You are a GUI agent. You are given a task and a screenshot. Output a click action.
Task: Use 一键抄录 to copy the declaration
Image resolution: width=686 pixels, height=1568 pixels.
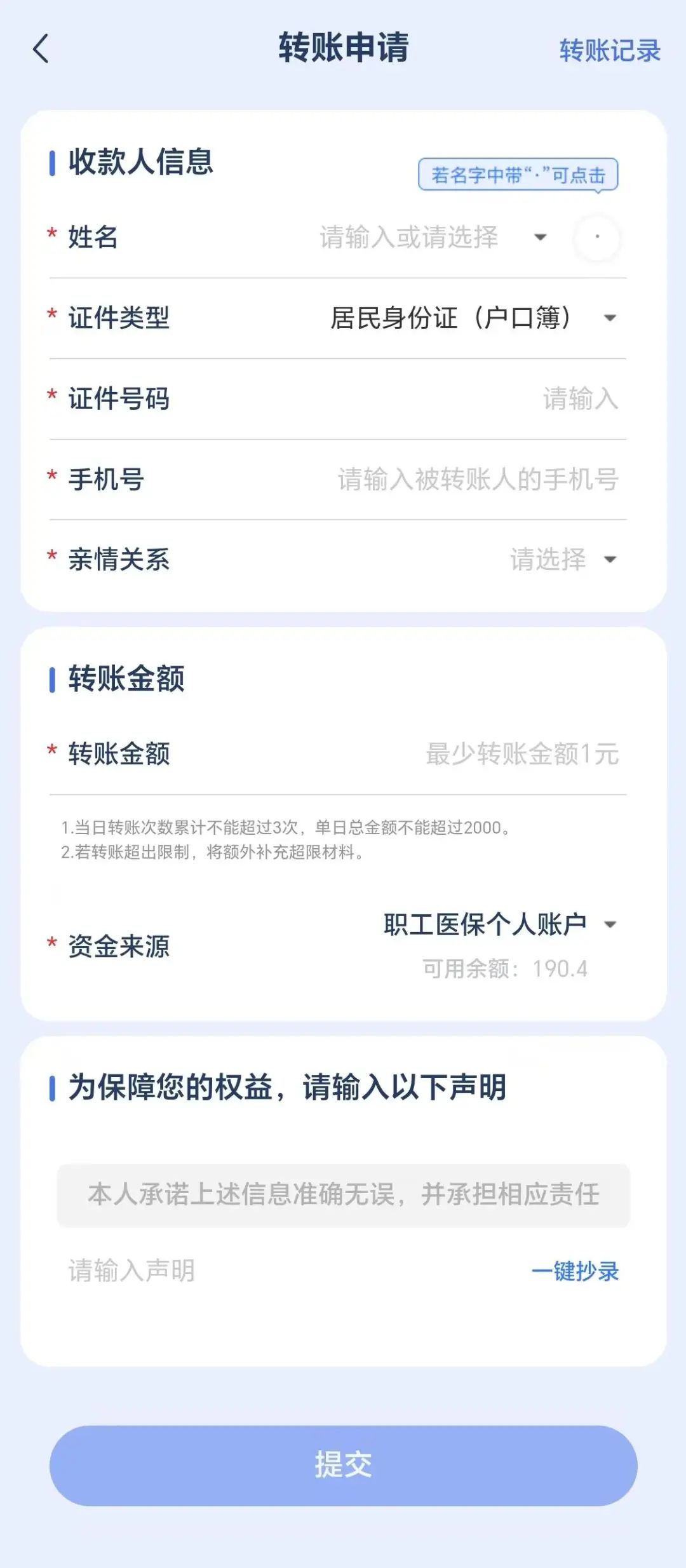coord(575,1271)
